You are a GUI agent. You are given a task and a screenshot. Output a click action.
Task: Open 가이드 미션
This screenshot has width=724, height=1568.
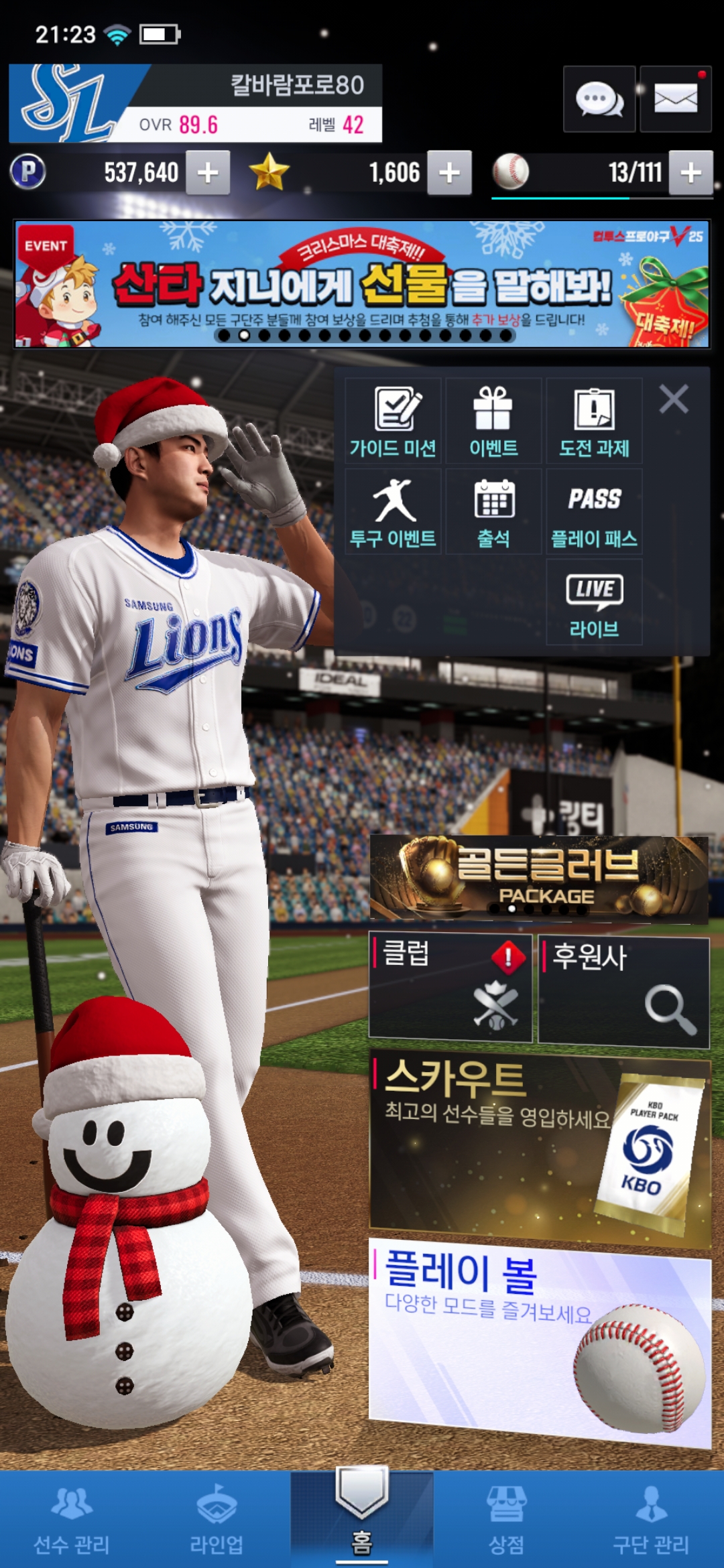click(x=394, y=421)
